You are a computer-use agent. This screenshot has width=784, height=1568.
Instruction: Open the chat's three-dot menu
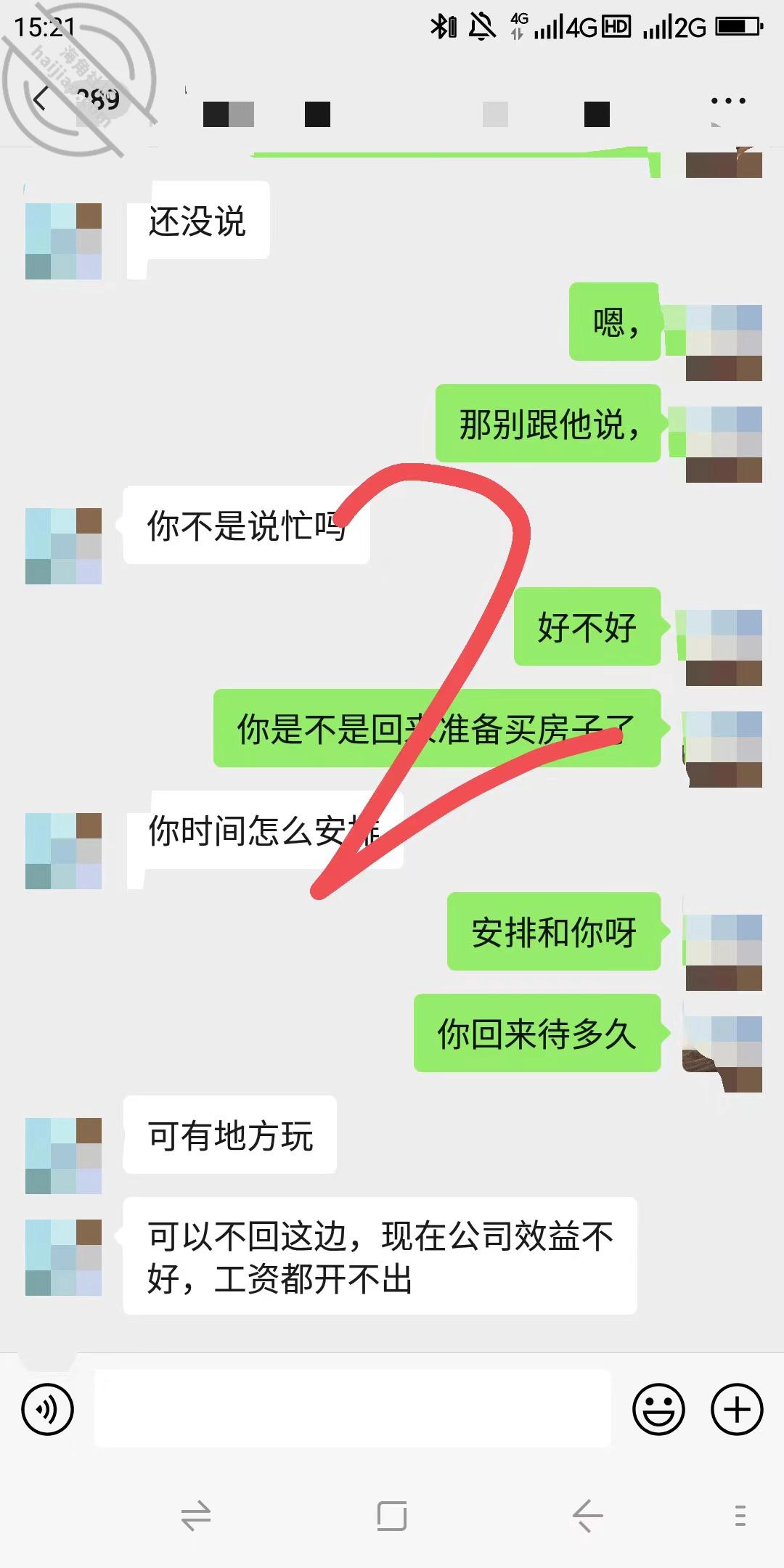728,101
